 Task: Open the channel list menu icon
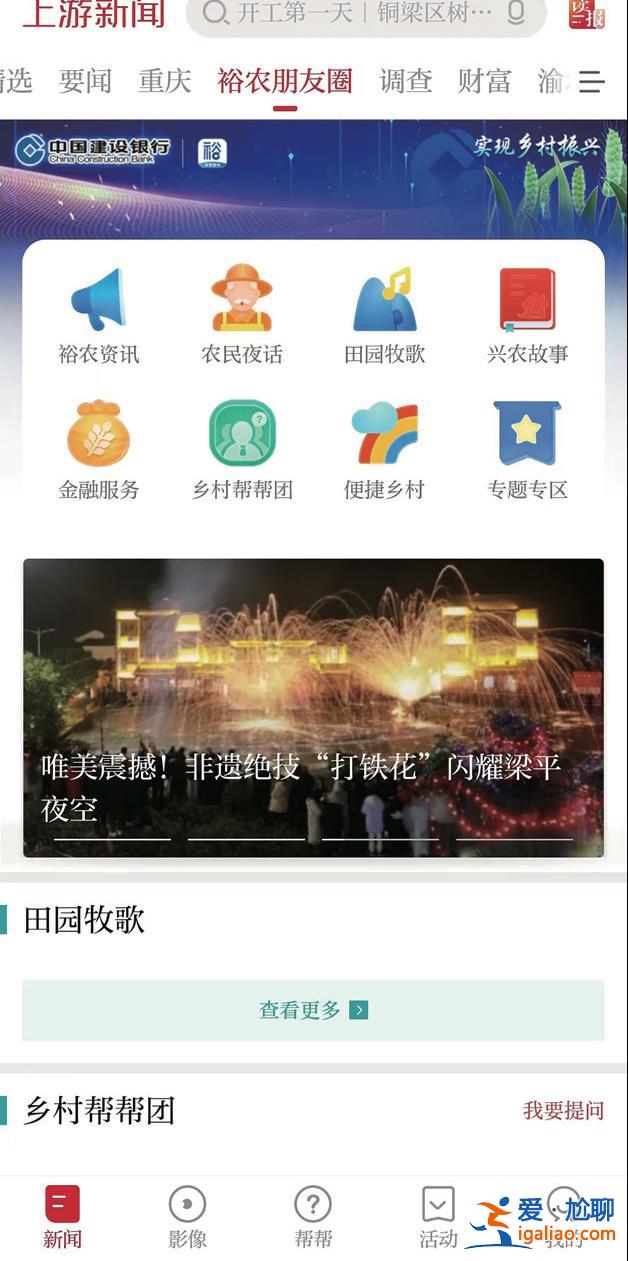(x=591, y=82)
